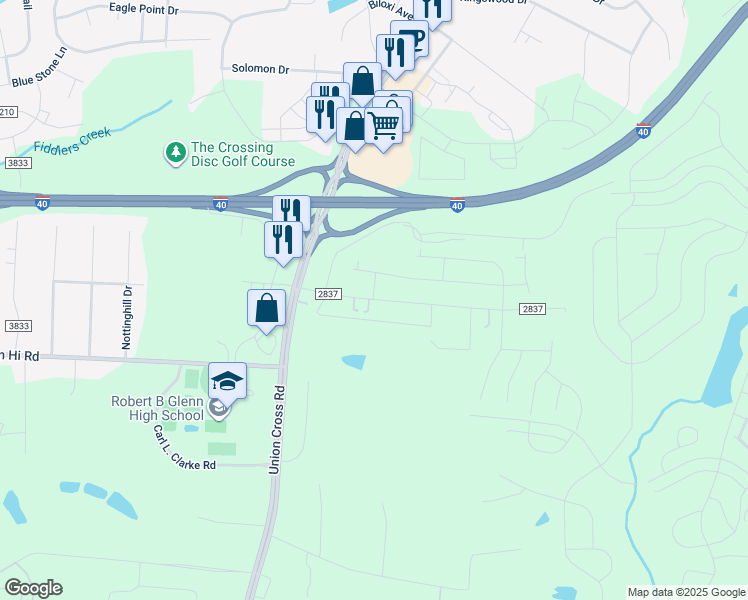
Task: Select the shopping bag marker beside Union Cross Rd
Action: pos(267,308)
